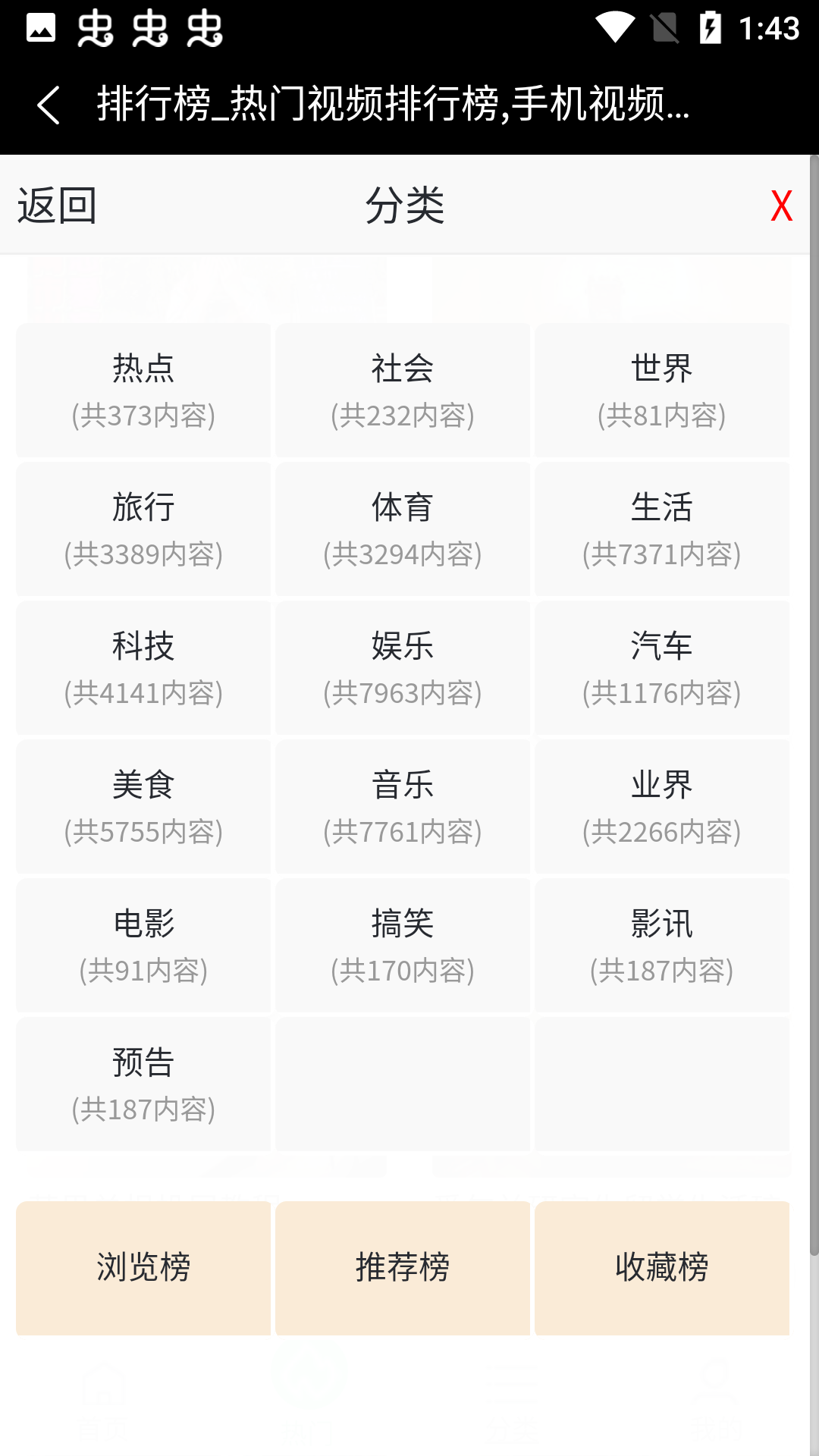The height and width of the screenshot is (1456, 819).
Task: Tap the back chevron beside the page title
Action: click(x=50, y=105)
